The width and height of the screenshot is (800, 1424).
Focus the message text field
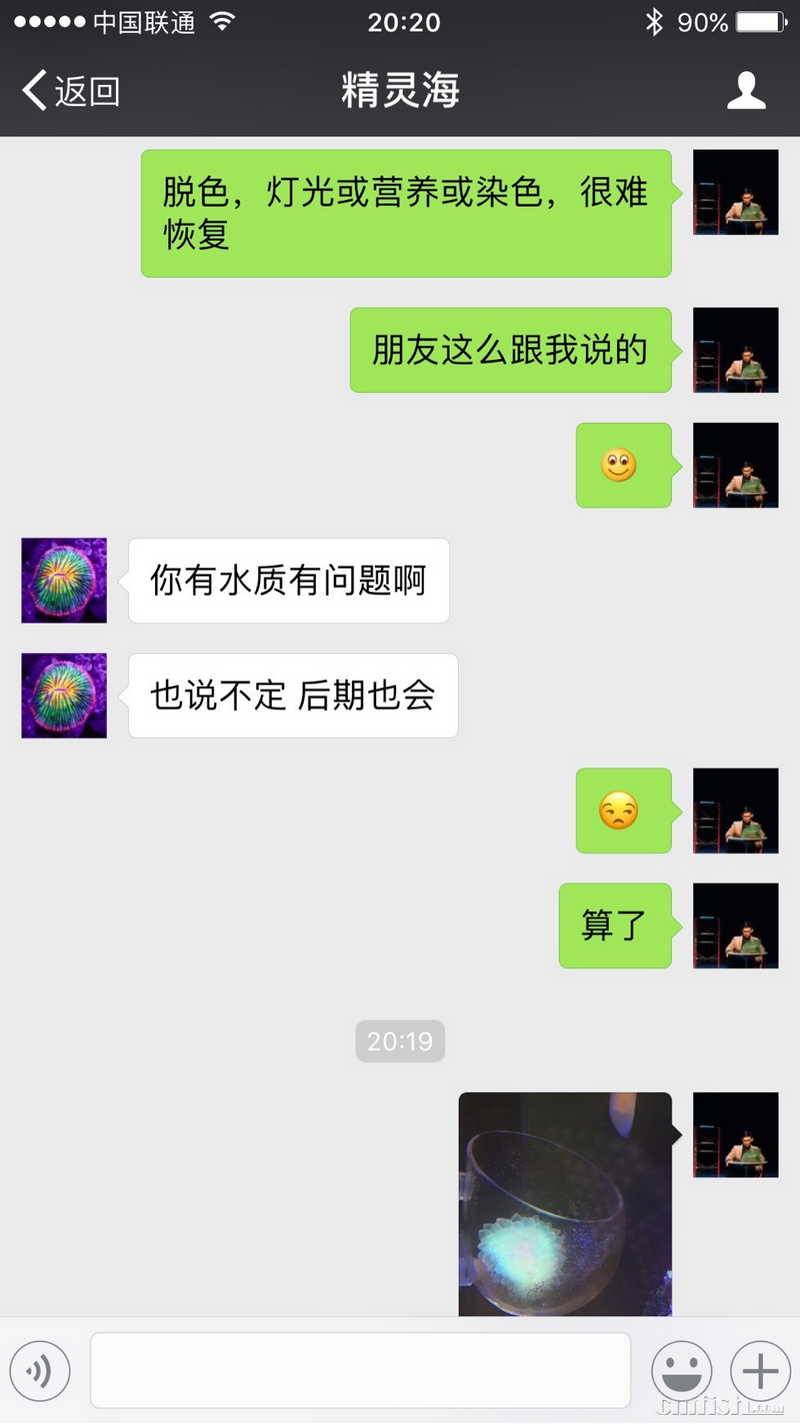[x=360, y=1371]
